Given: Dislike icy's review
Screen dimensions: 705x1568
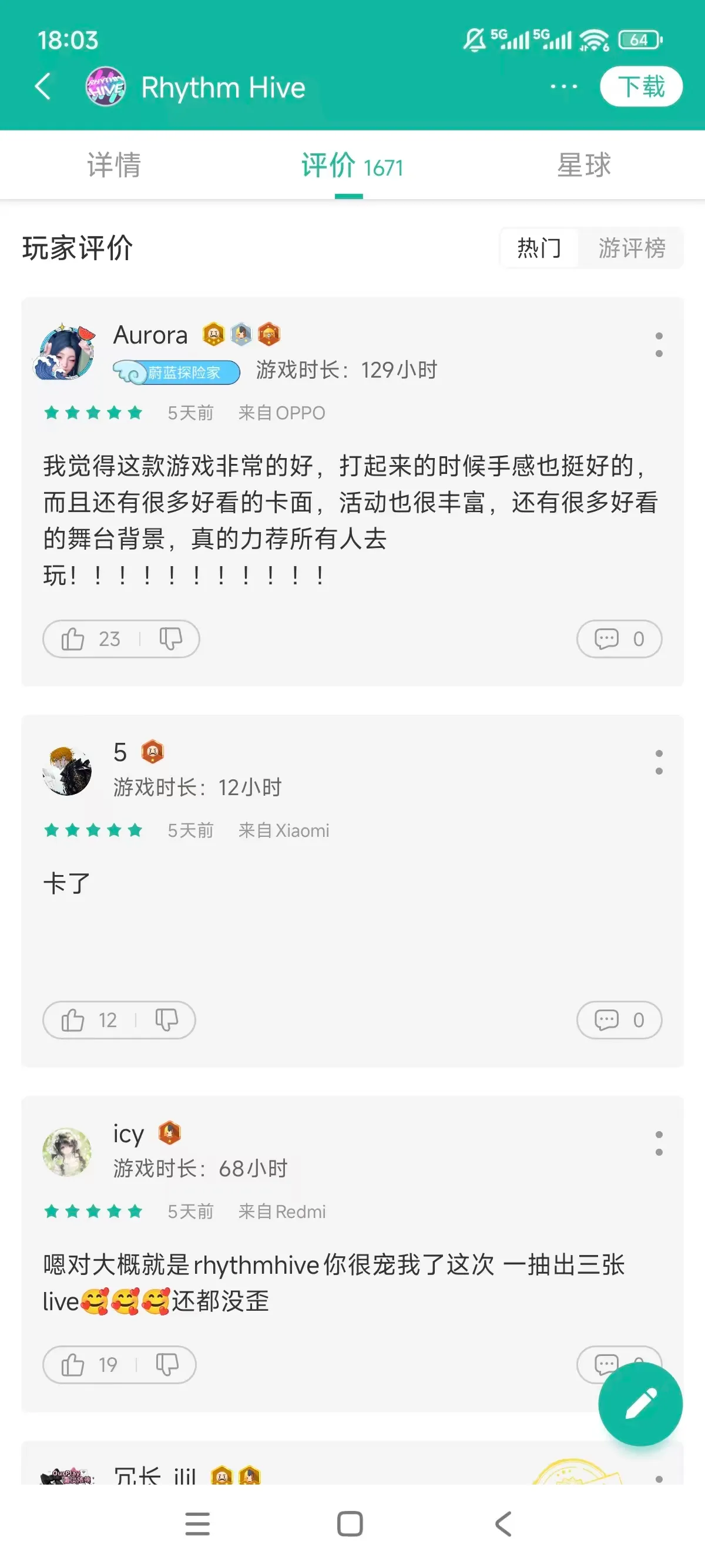Looking at the screenshot, I should tap(167, 1365).
